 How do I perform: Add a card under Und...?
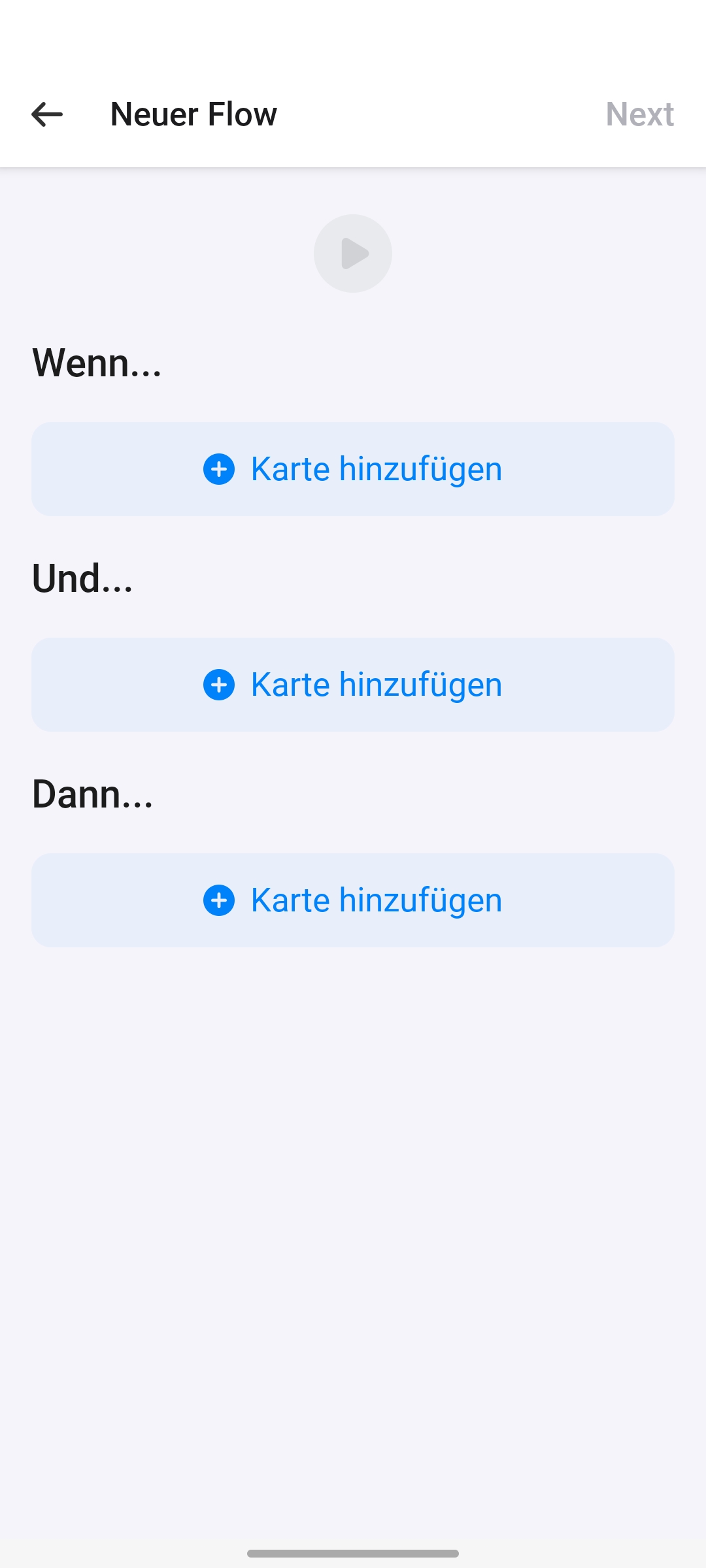coord(353,685)
